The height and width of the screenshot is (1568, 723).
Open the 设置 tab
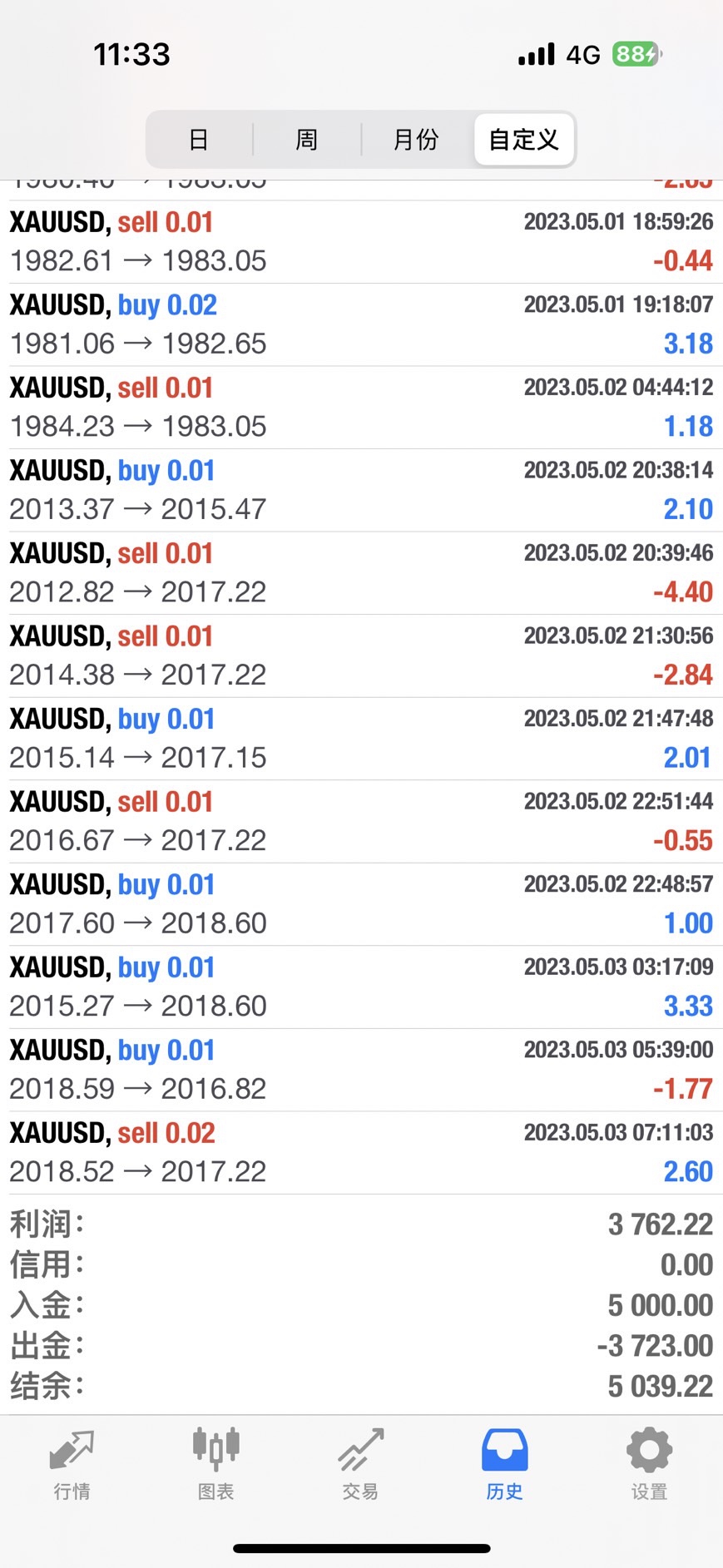[x=649, y=1464]
